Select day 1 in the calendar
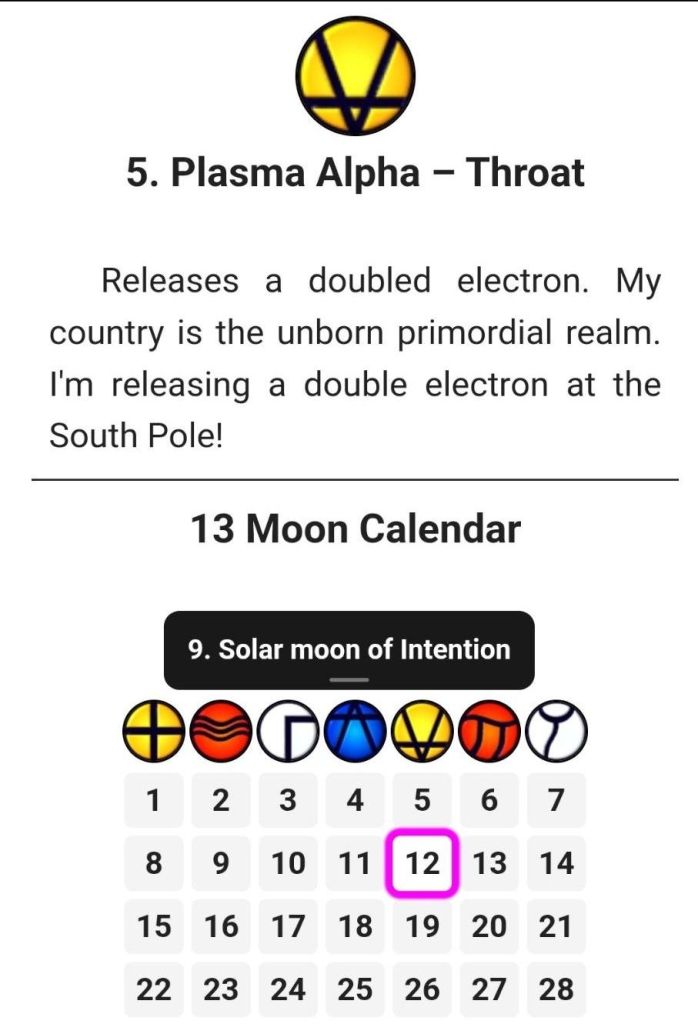Screen dimensions: 698x1024 pyautogui.click(x=154, y=800)
